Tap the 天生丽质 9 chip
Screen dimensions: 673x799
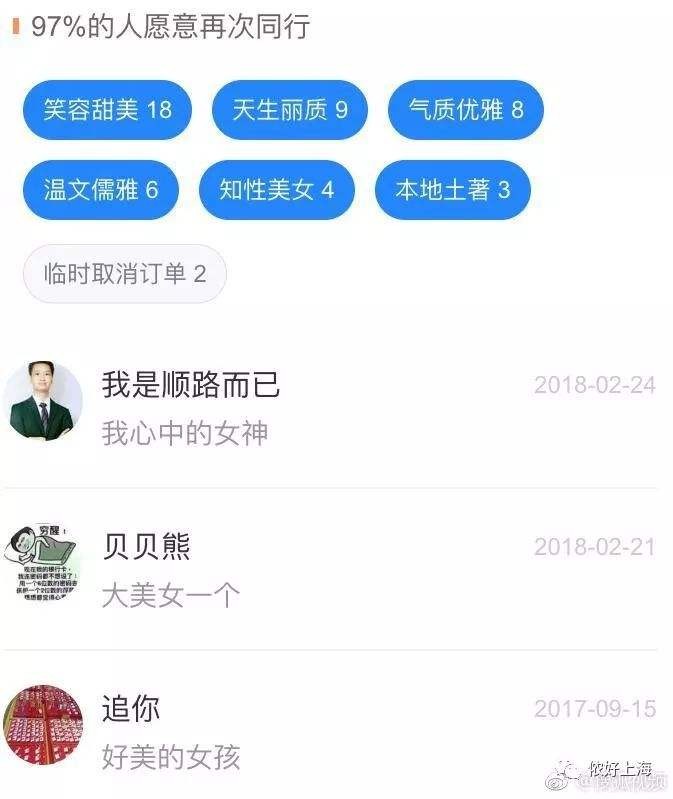289,110
